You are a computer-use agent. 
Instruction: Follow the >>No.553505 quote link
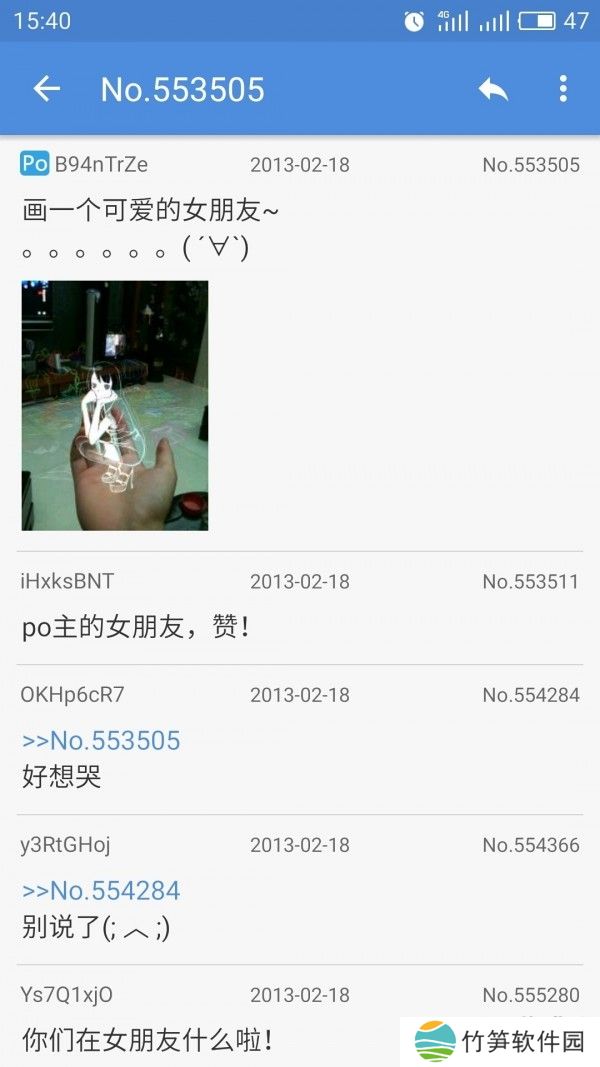(101, 741)
